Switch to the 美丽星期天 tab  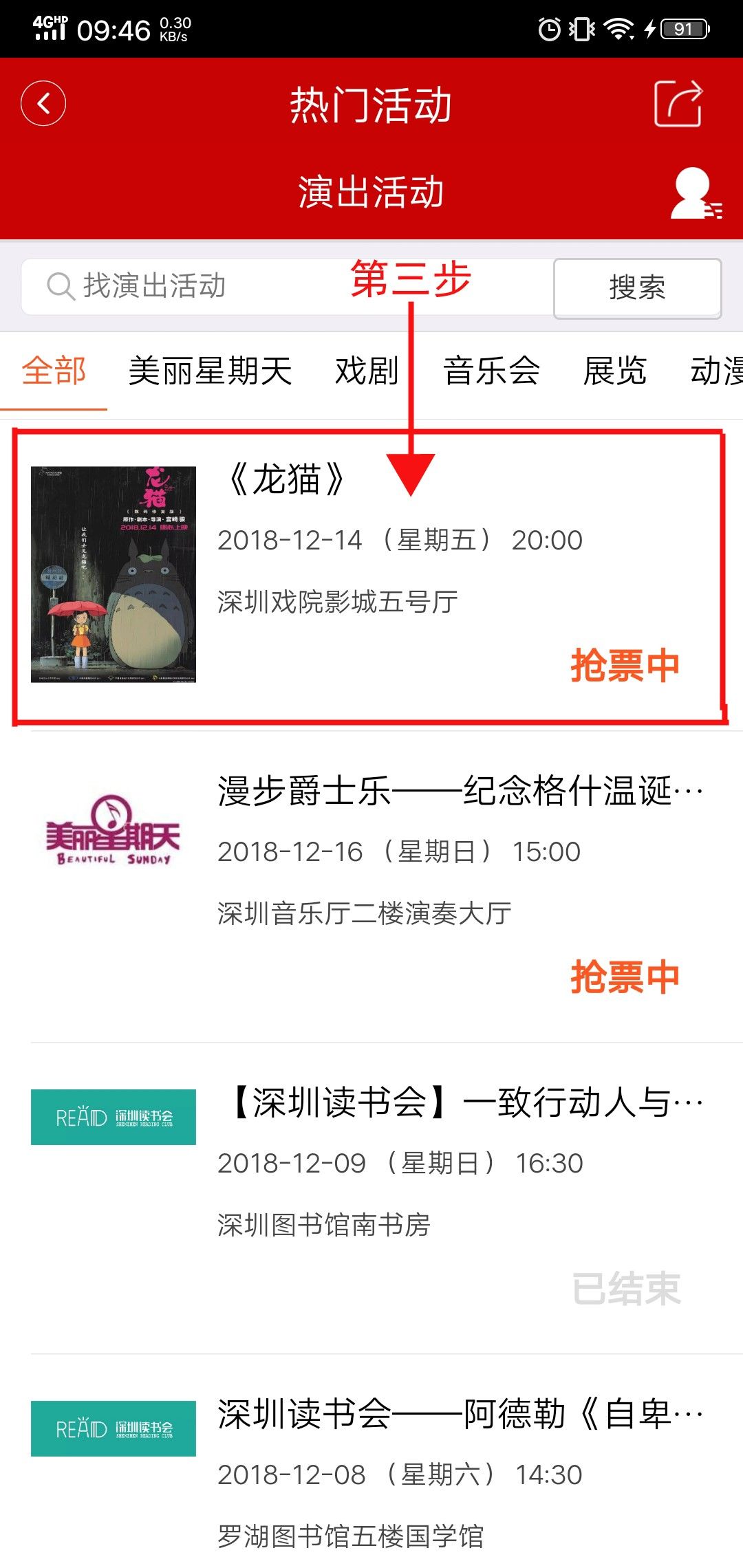(211, 371)
